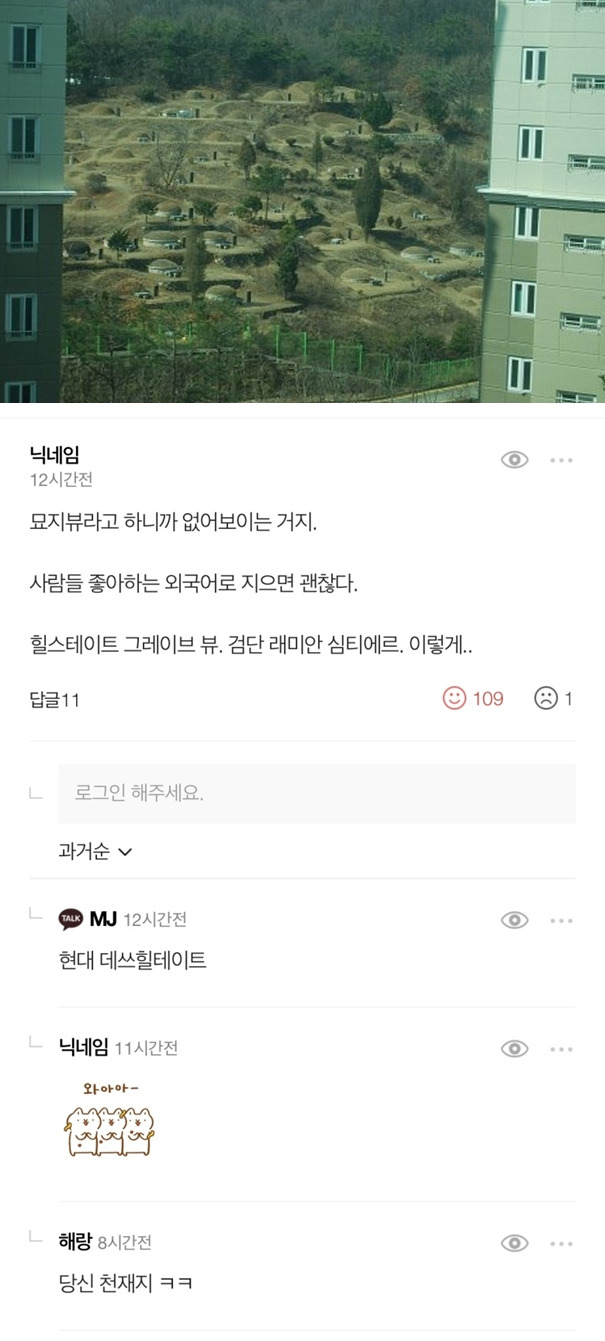605x1341 pixels.
Task: Tap eye icon on the sticker reply
Action: [x=514, y=1048]
